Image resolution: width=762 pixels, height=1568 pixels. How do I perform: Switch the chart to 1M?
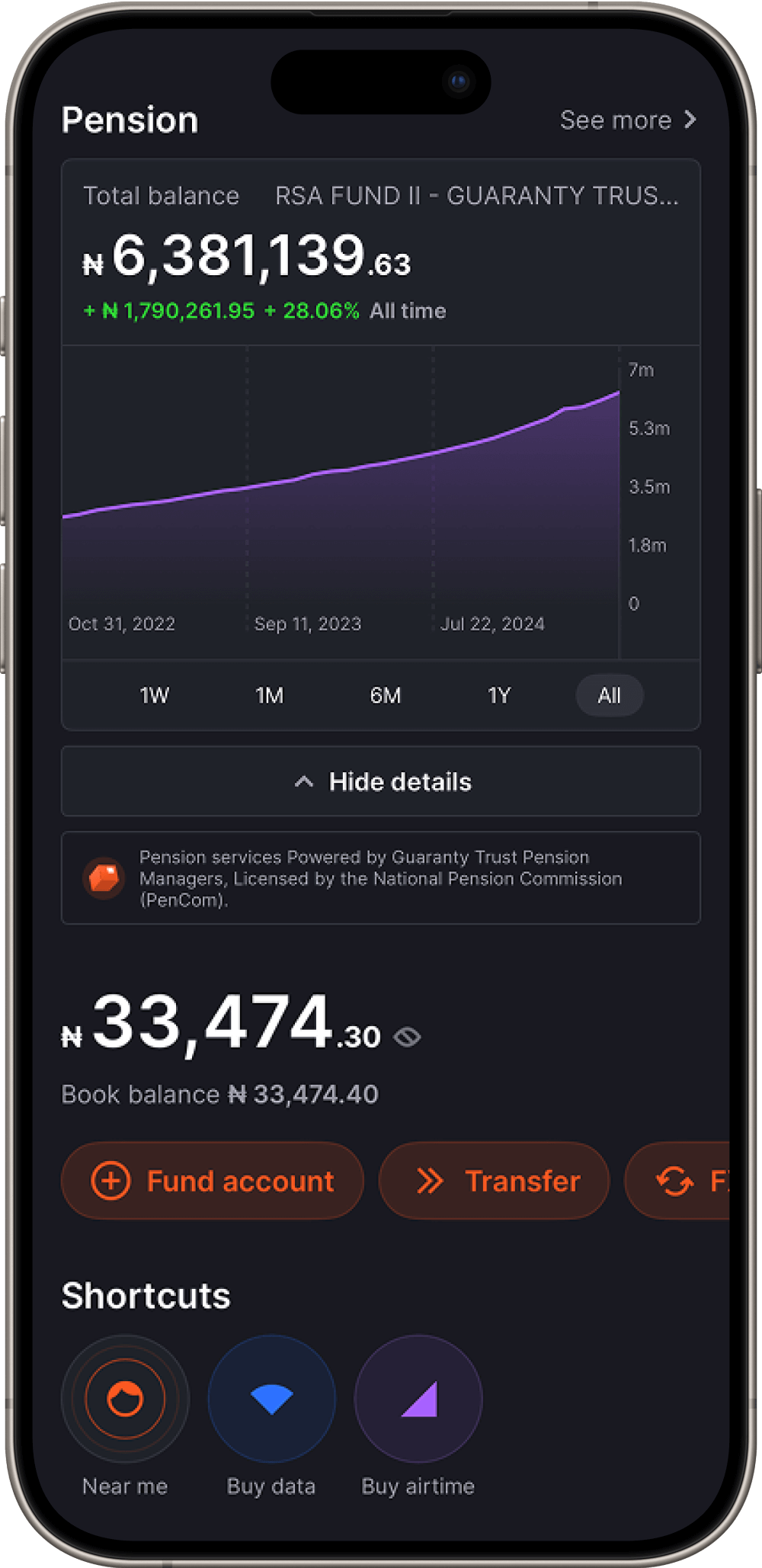pyautogui.click(x=269, y=695)
